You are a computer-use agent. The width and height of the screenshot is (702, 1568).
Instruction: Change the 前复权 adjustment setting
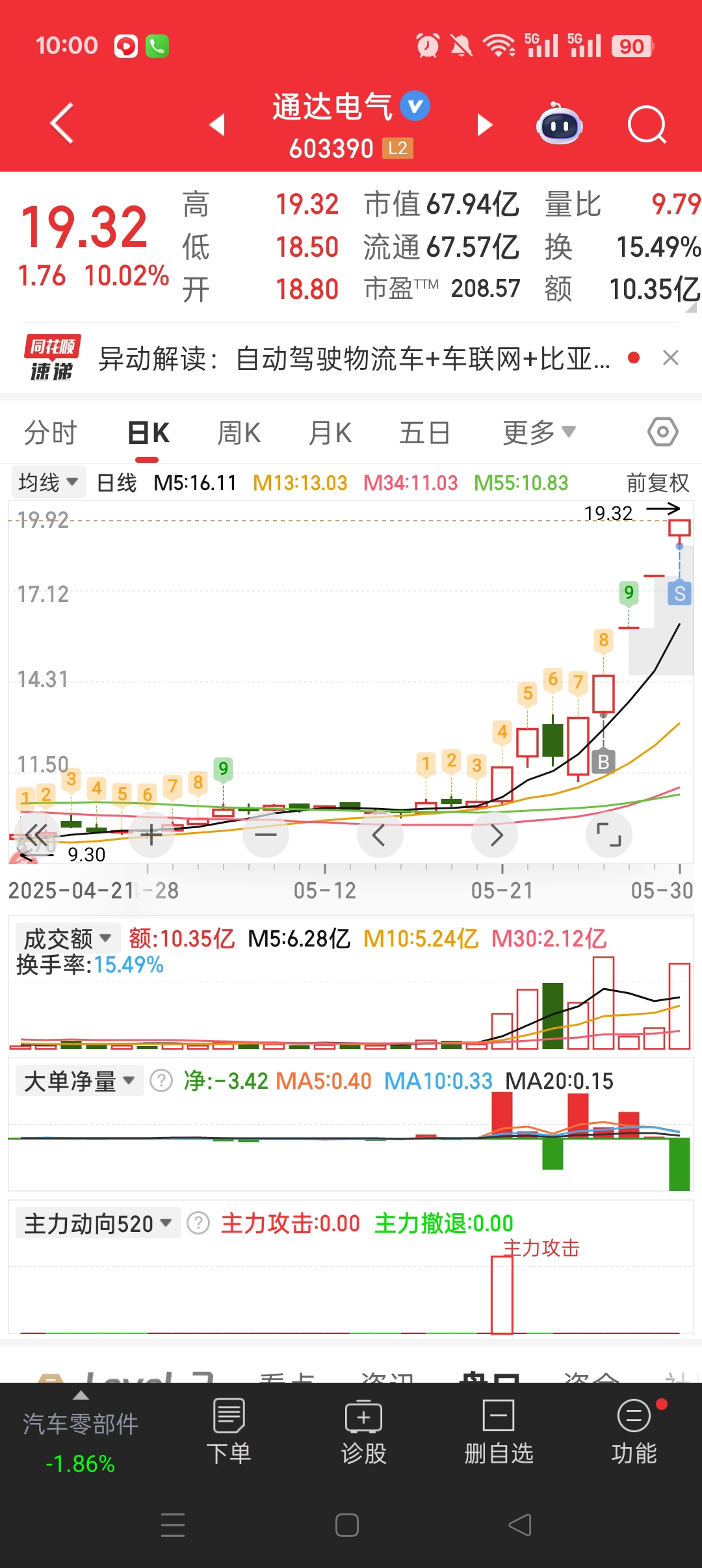[x=658, y=482]
